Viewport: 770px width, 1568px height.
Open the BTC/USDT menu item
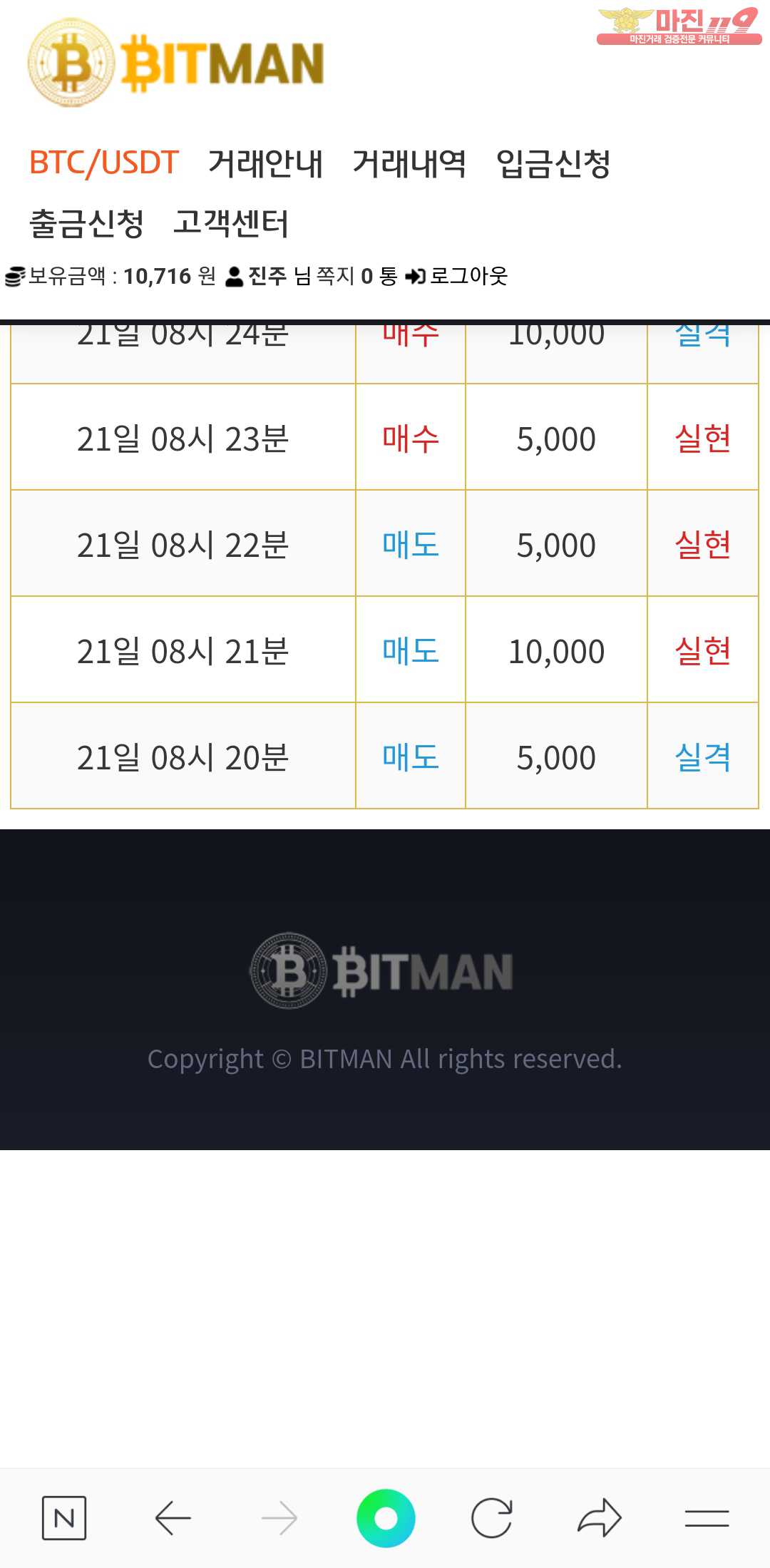[103, 163]
